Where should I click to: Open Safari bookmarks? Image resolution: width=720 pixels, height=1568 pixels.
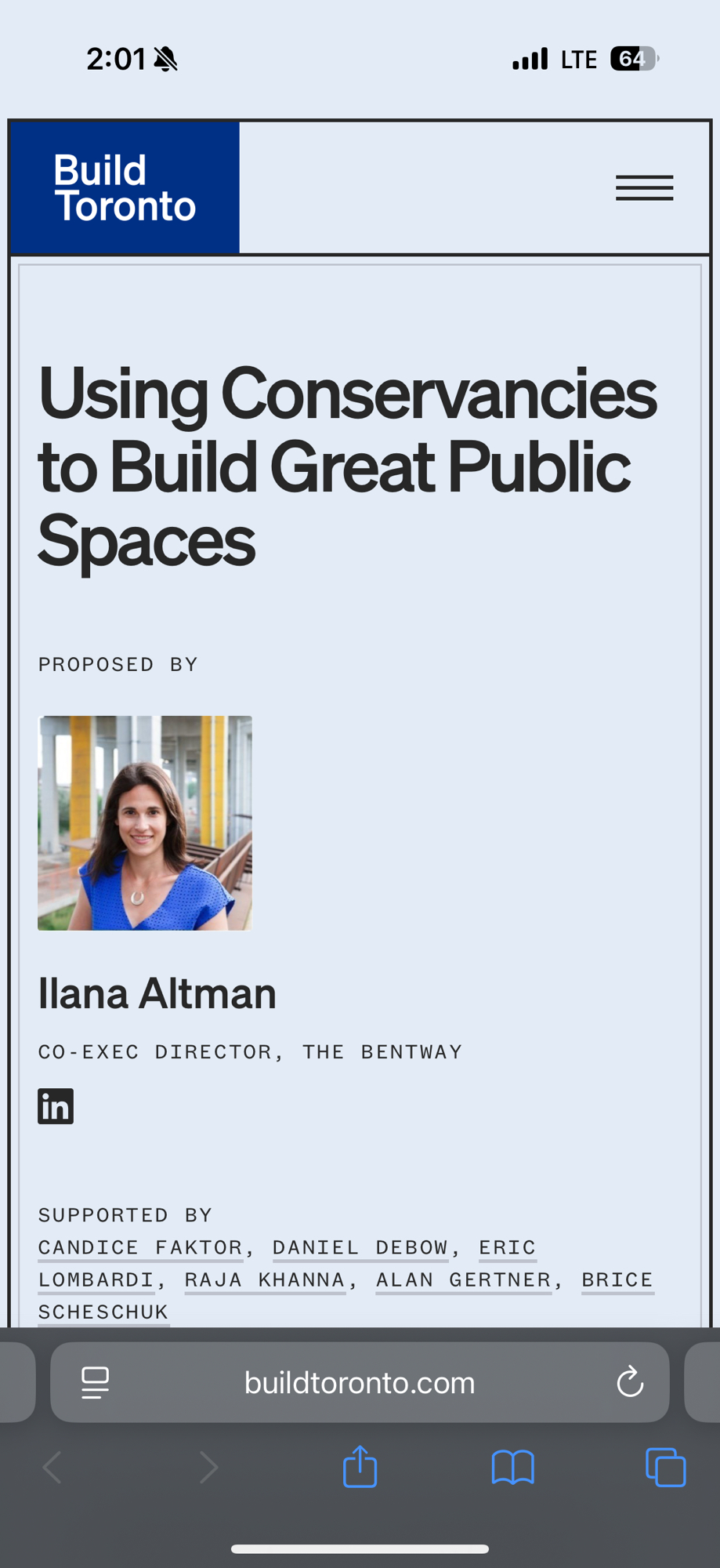[513, 1467]
